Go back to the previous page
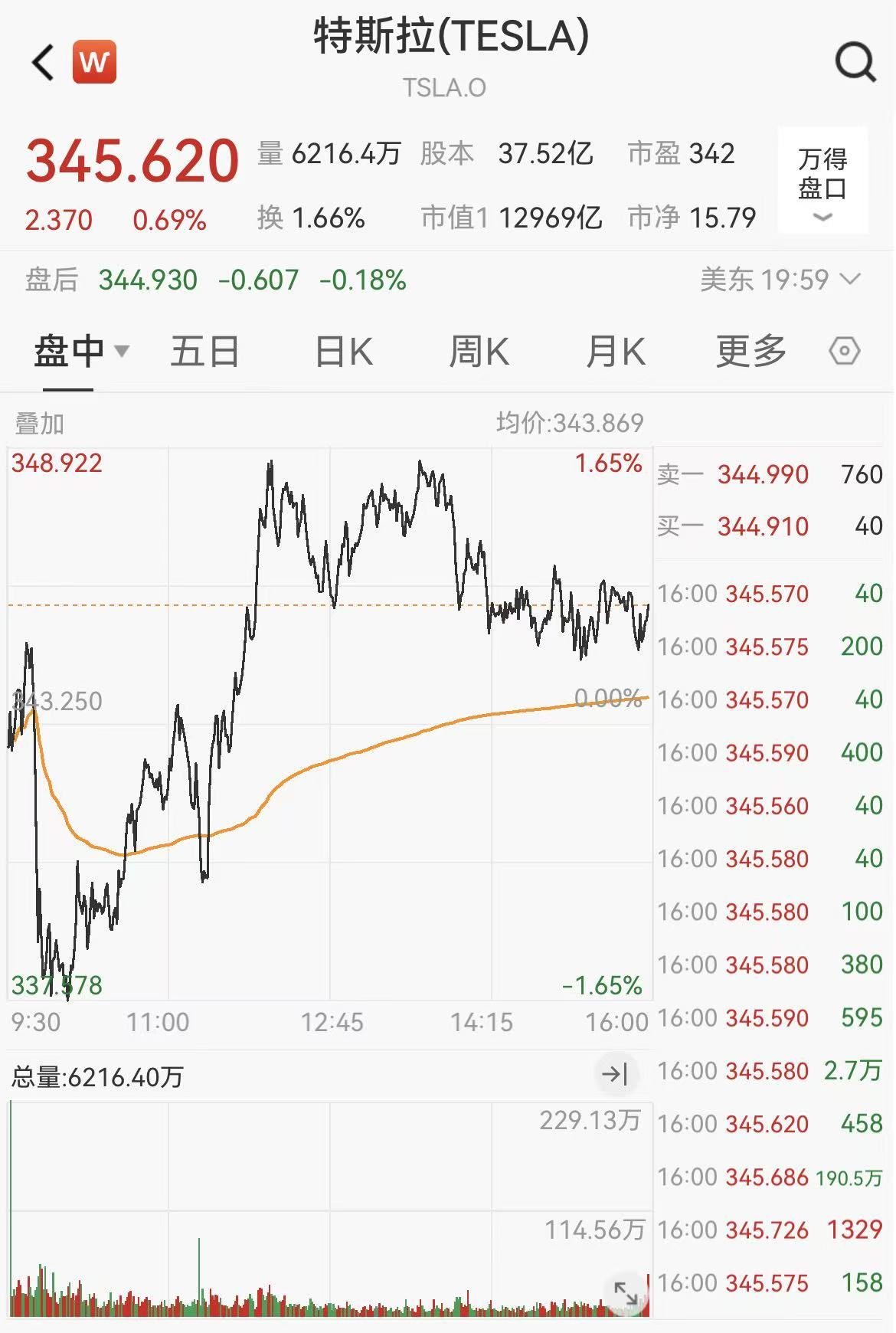This screenshot has width=896, height=1333. pos(44,62)
